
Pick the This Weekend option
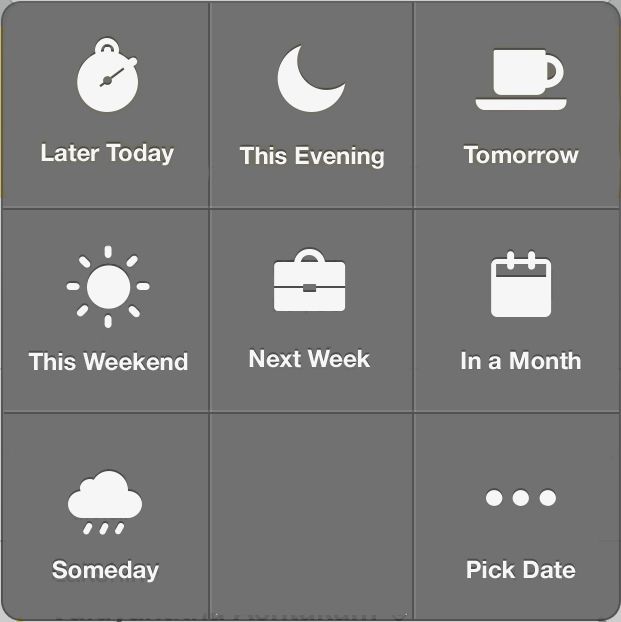[x=107, y=311]
